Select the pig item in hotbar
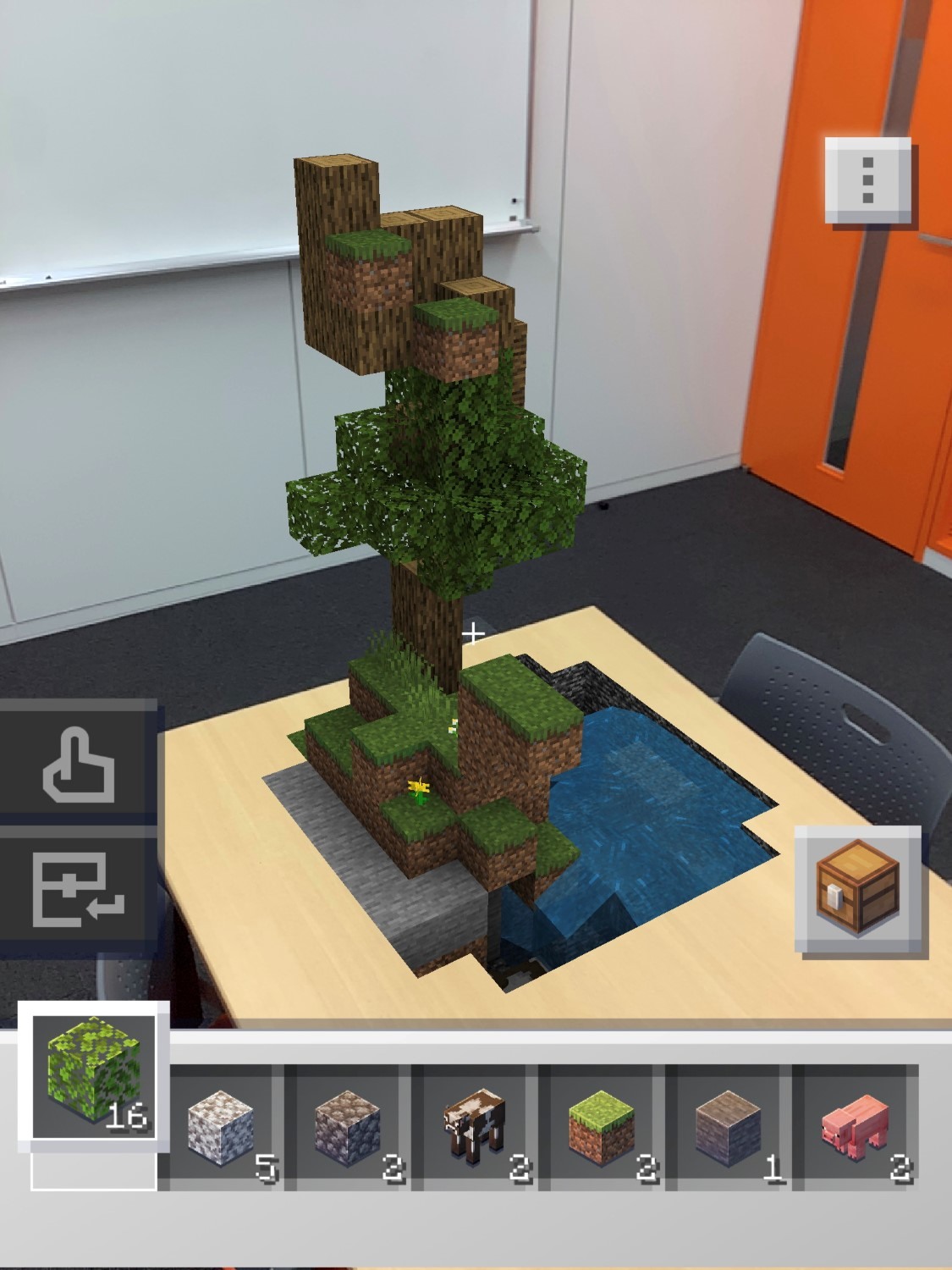The image size is (952, 1270). [856, 1128]
